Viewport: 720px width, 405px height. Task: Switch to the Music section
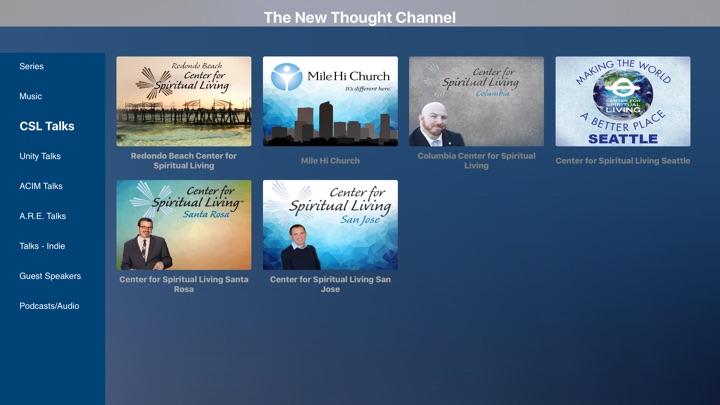(x=31, y=97)
